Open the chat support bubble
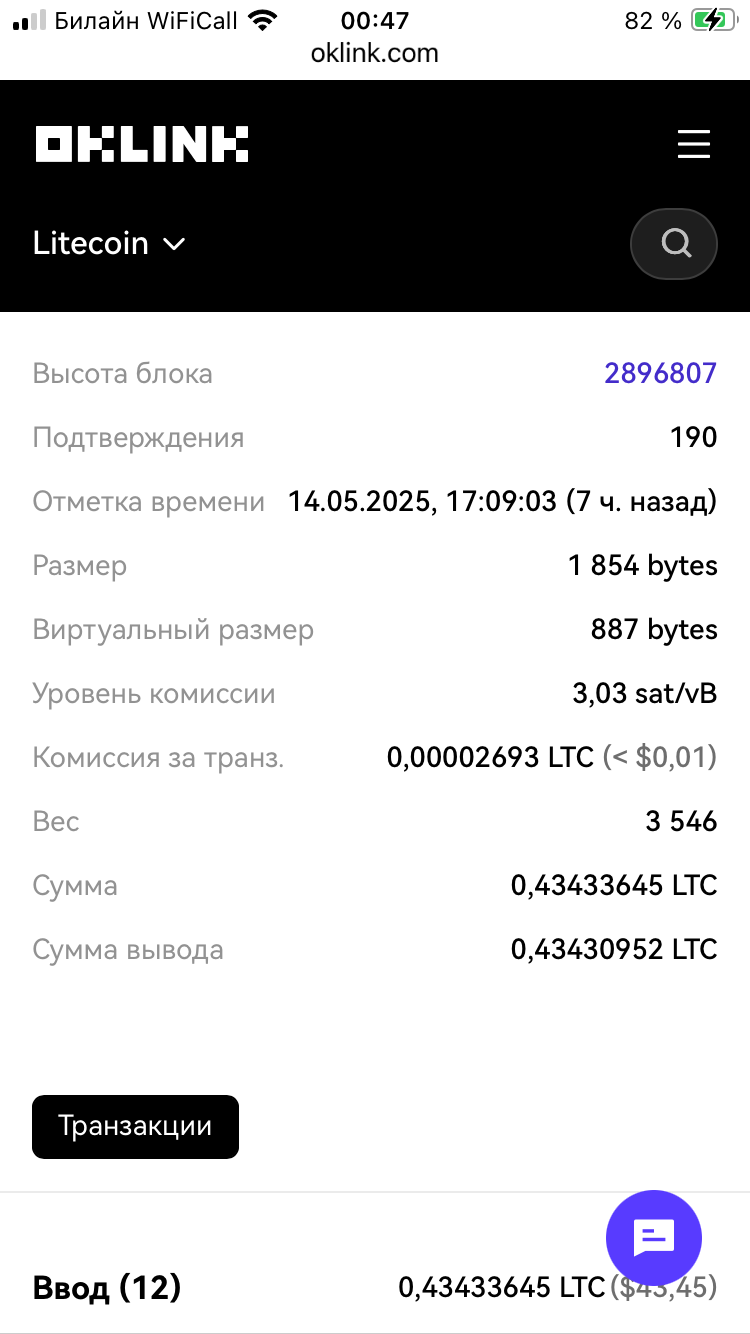Screen dimensions: 750x1334 click(x=654, y=1238)
